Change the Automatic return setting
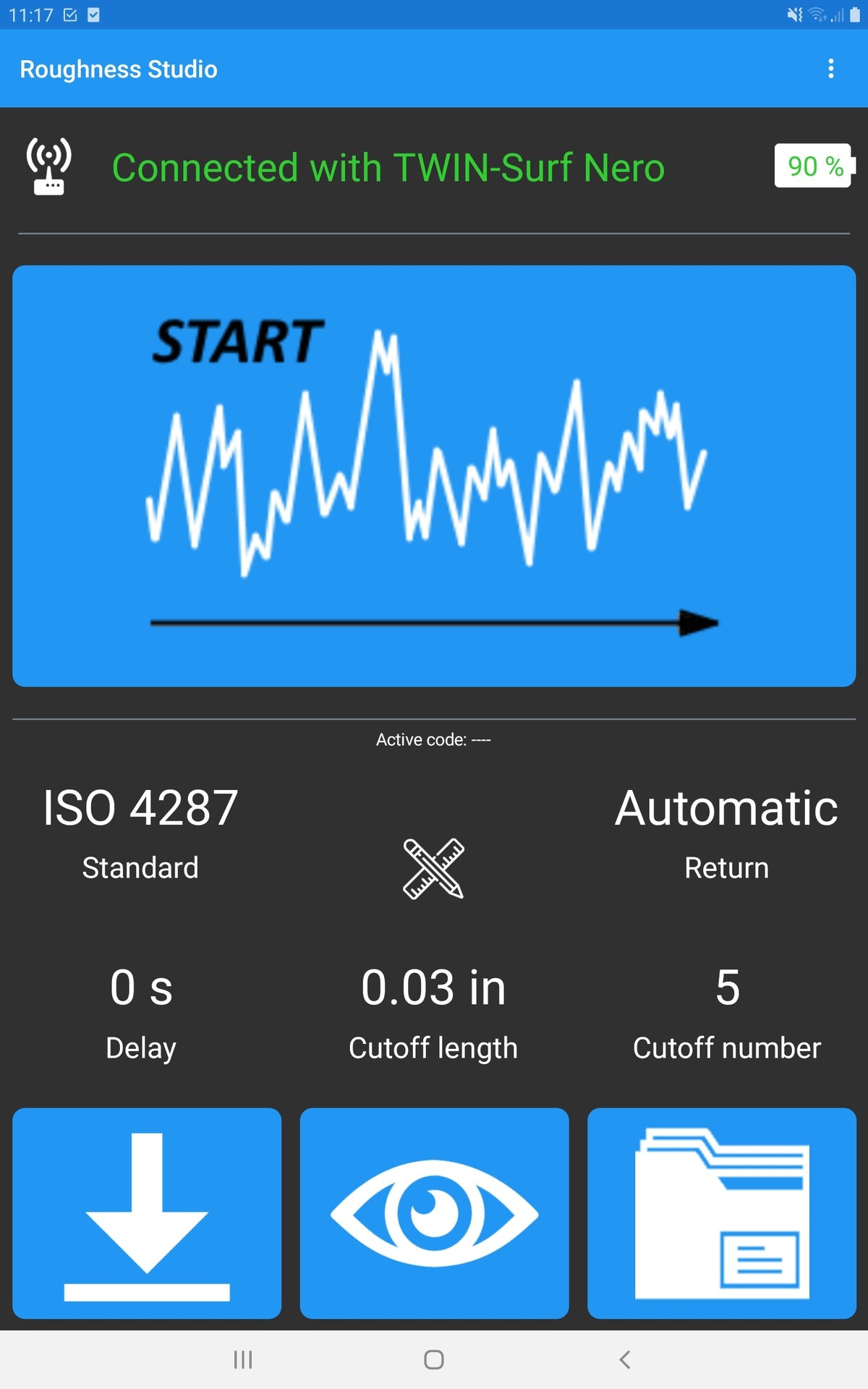The image size is (868, 1389). (727, 833)
